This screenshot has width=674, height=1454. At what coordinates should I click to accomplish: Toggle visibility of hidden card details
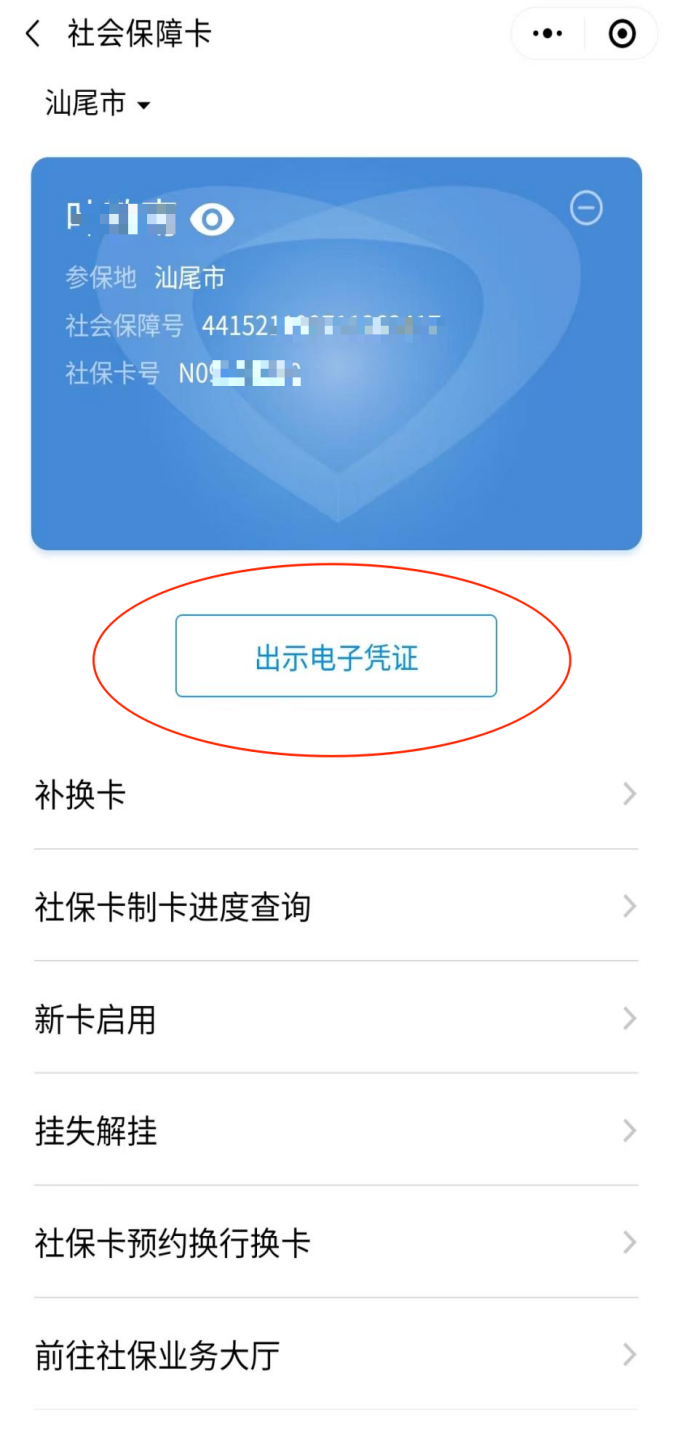212,218
